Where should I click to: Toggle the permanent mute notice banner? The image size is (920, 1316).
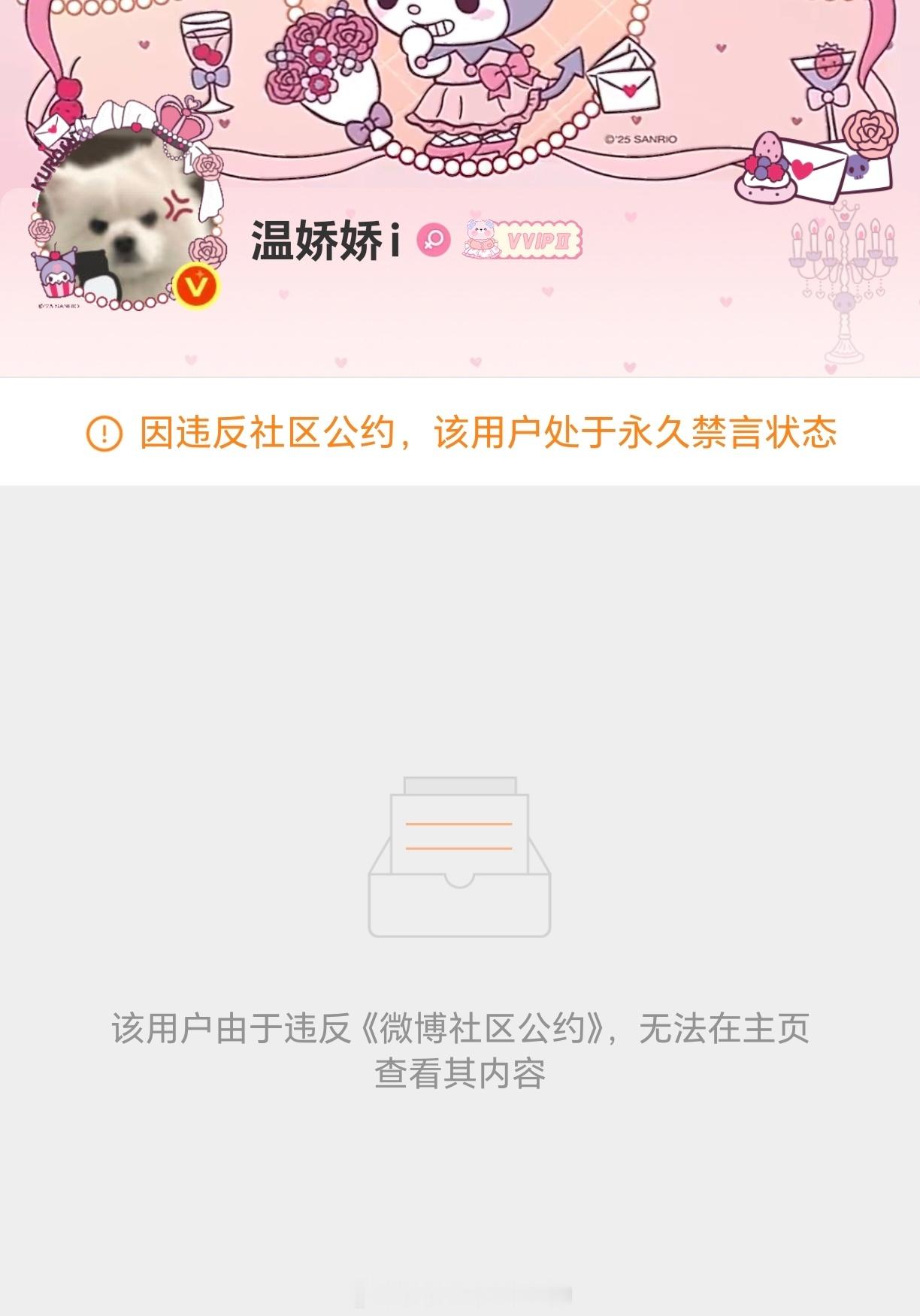460,431
